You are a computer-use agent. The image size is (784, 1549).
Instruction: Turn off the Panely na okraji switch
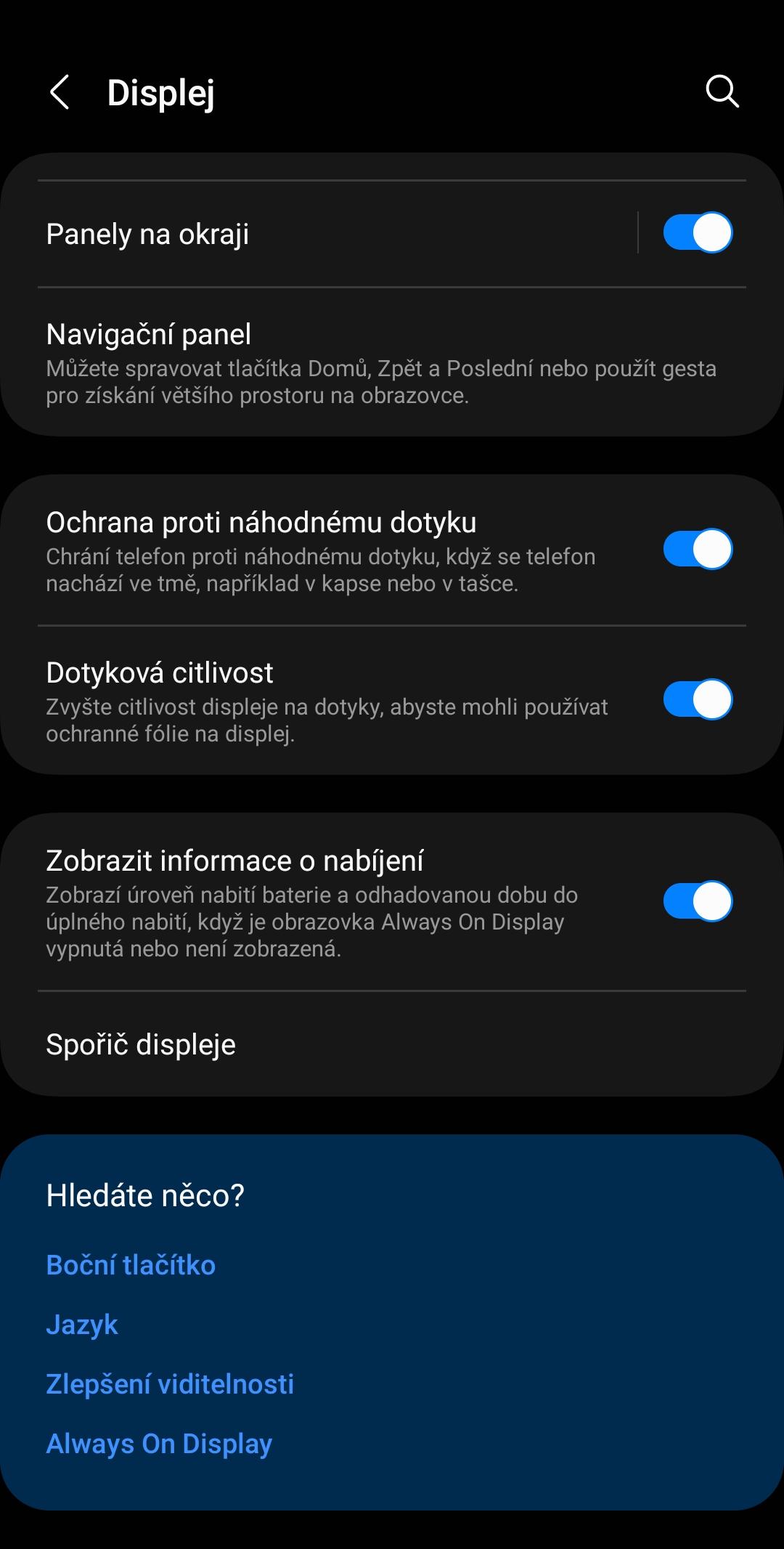pyautogui.click(x=698, y=232)
